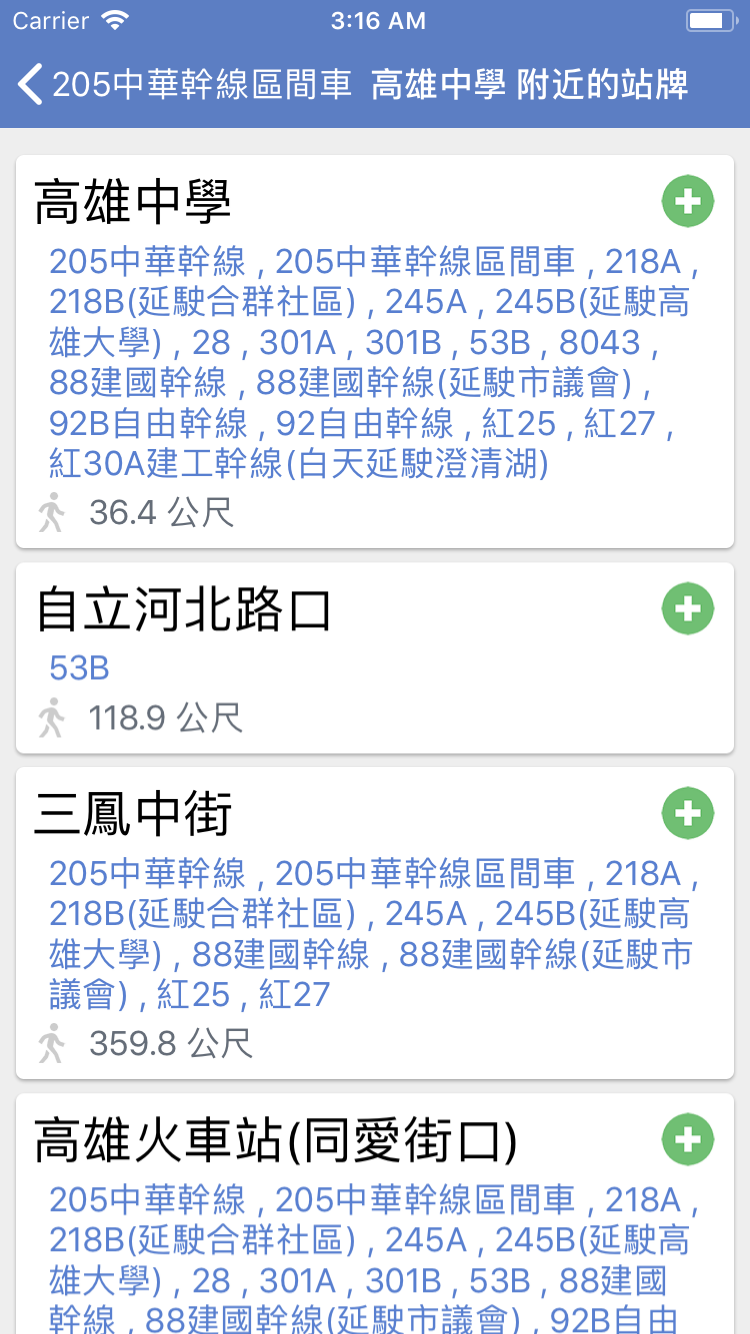Add 高雄火車站(同愛街口) stop with the green plus

tap(688, 1140)
